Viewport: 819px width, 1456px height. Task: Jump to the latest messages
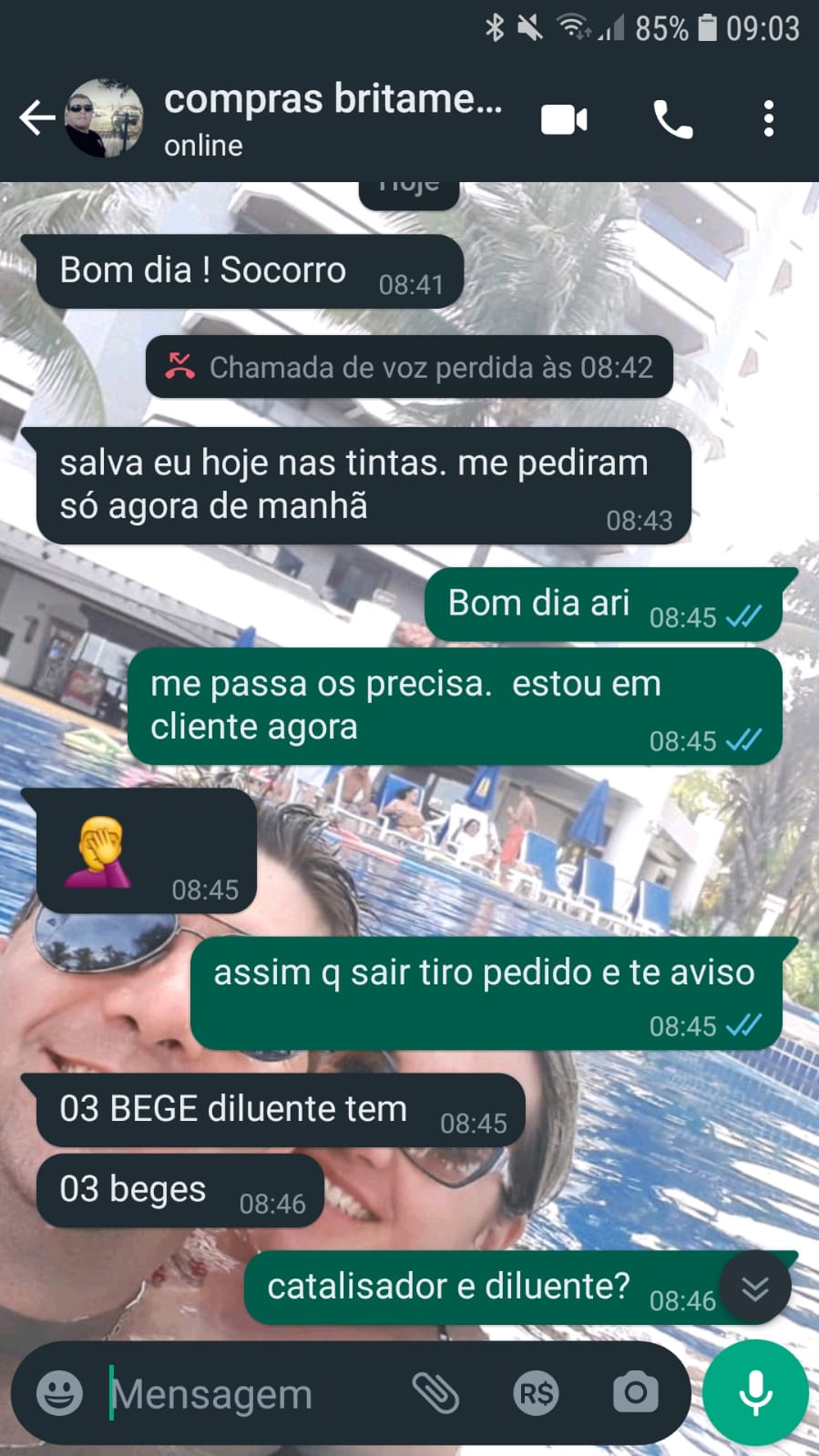(754, 1288)
